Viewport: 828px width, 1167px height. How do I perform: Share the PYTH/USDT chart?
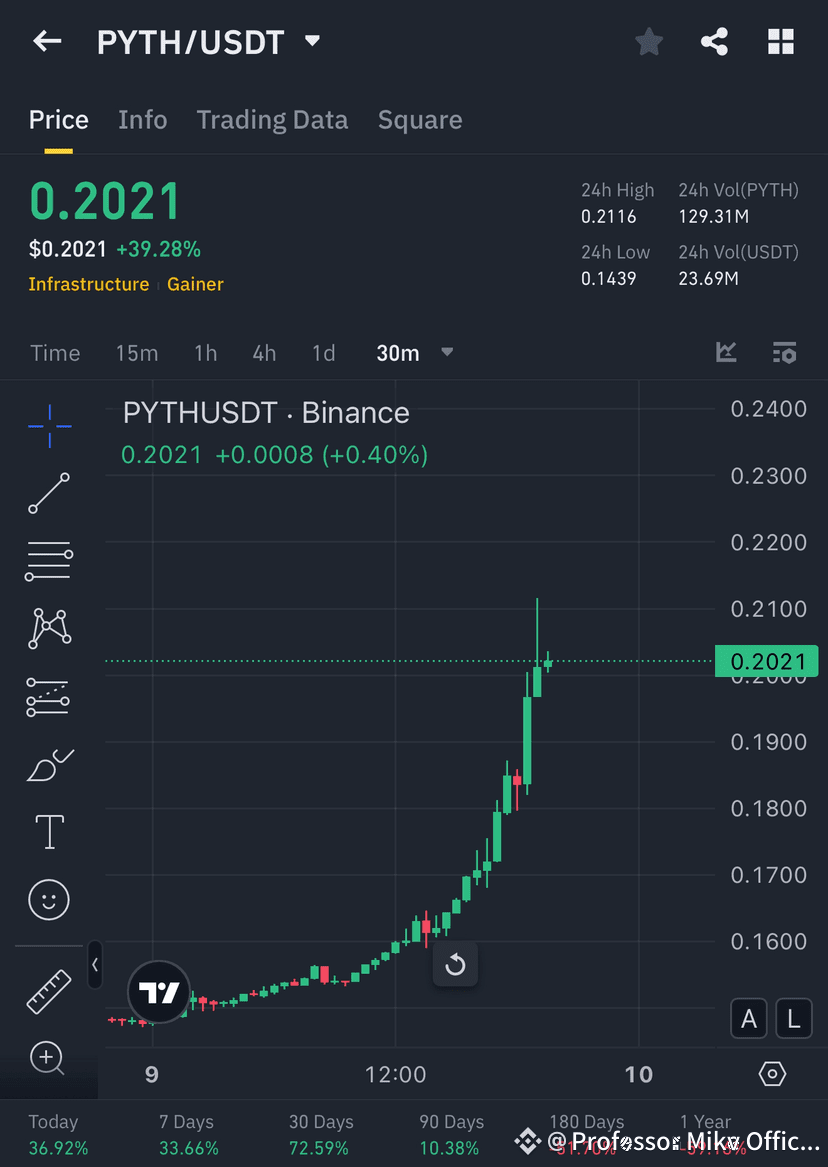point(714,41)
